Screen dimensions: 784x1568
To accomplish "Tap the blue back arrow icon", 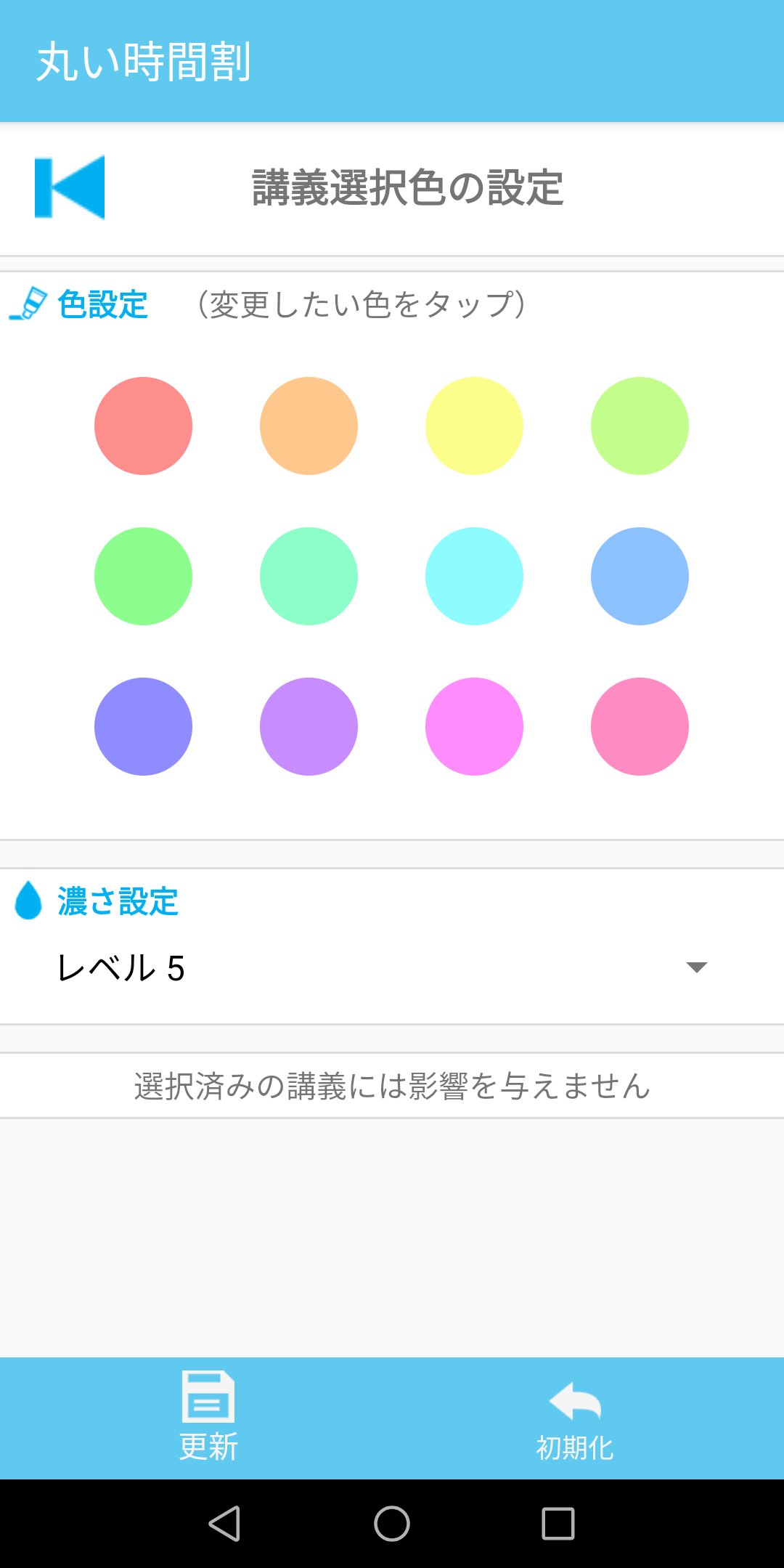I will tap(70, 187).
